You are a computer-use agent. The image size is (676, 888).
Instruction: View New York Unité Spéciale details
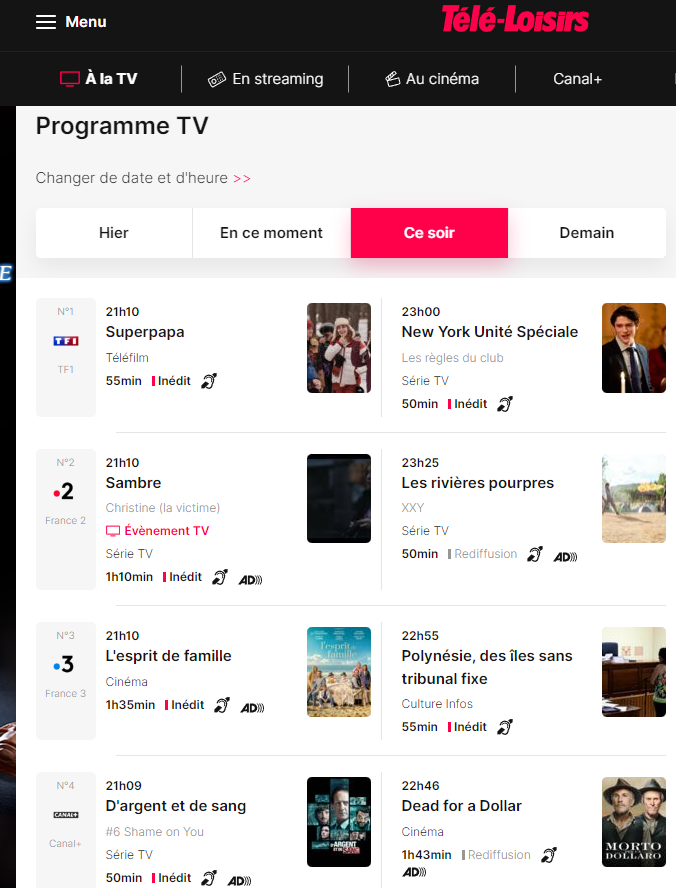pos(489,332)
